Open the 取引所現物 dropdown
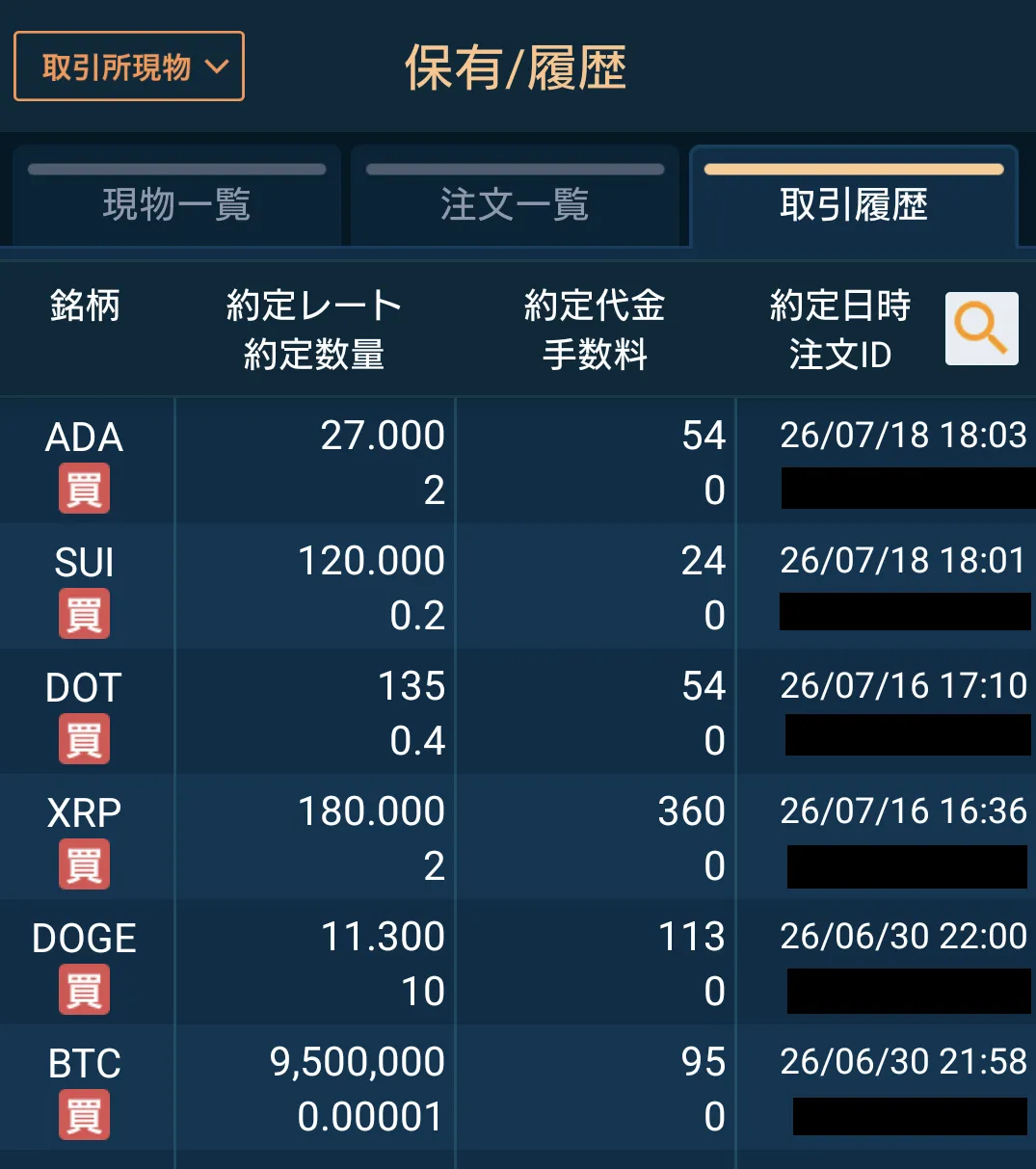This screenshot has width=1036, height=1169. click(129, 66)
